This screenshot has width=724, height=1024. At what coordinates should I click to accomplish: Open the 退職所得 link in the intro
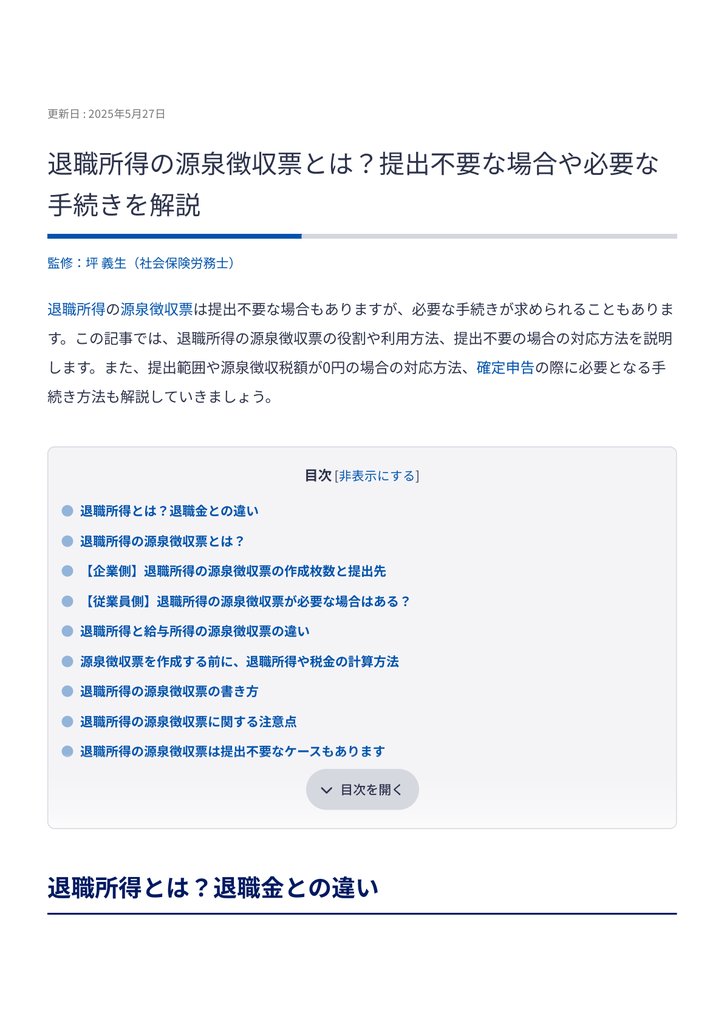pyautogui.click(x=76, y=309)
